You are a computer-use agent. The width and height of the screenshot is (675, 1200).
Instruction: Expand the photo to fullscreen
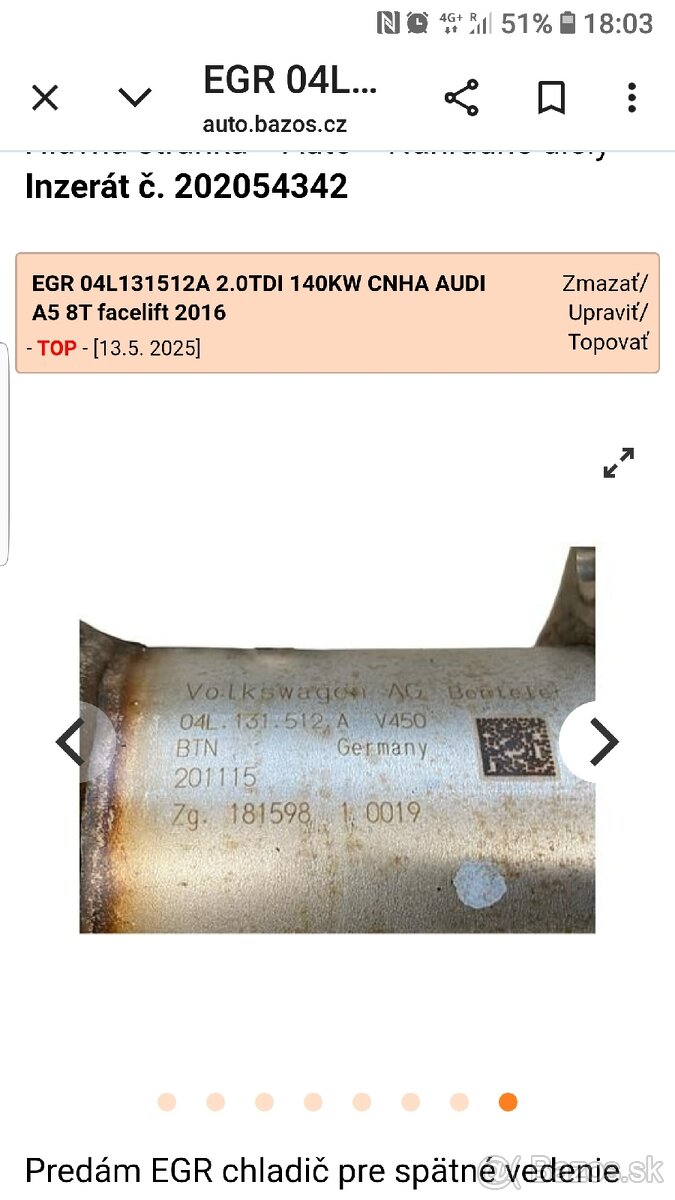point(619,463)
